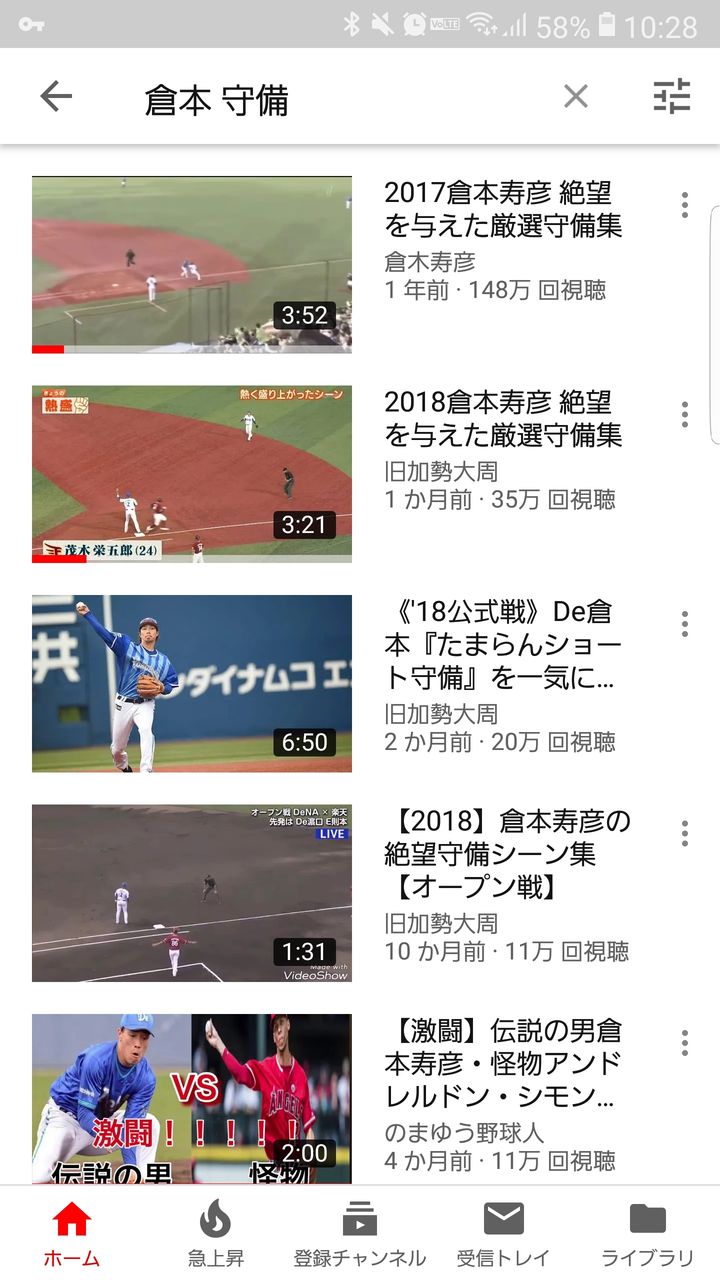Play the 2018倉本寿彦 絶望を与えた厳選守備集 video

tap(192, 474)
